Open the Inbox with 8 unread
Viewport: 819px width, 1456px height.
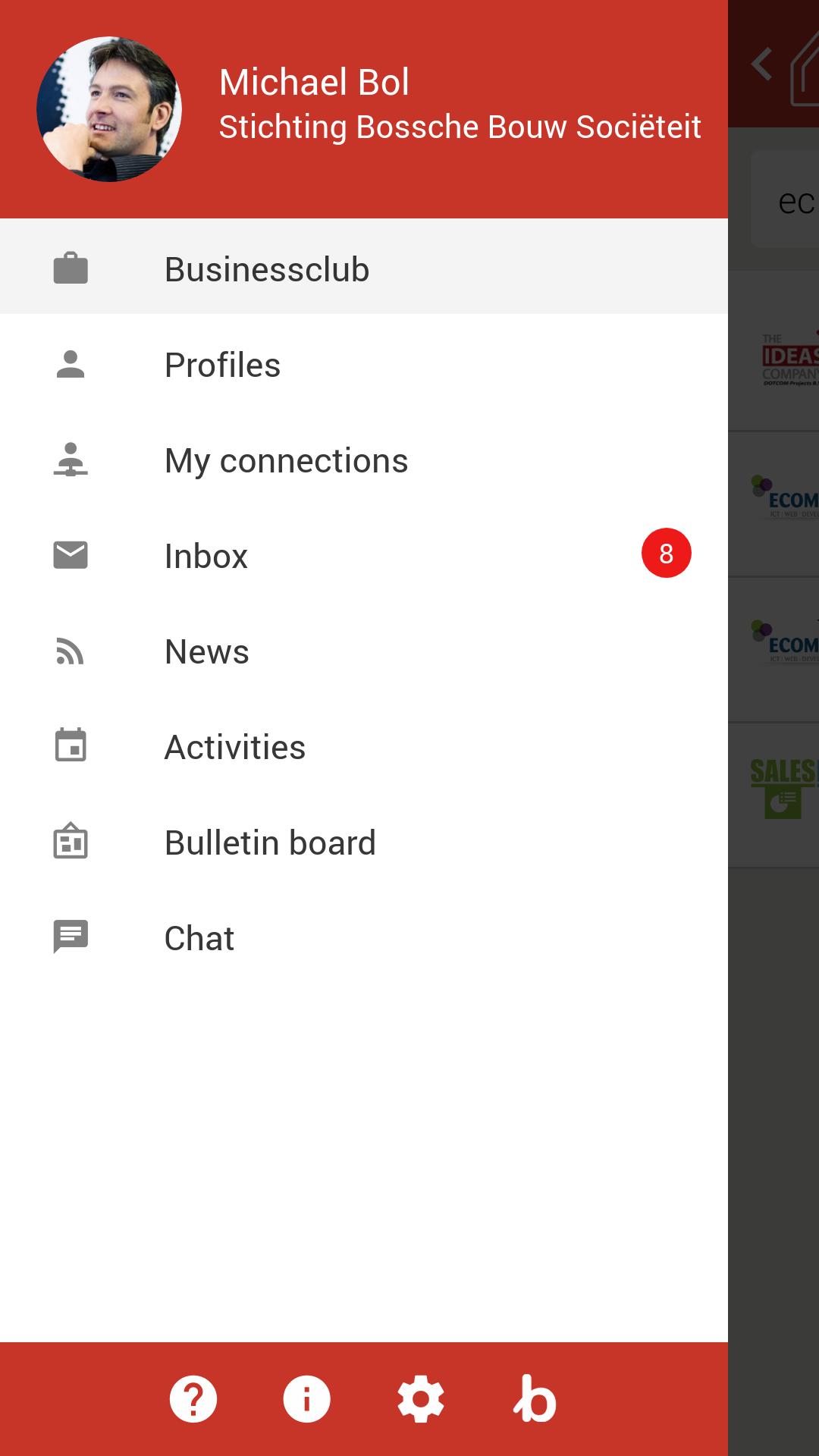pos(206,556)
